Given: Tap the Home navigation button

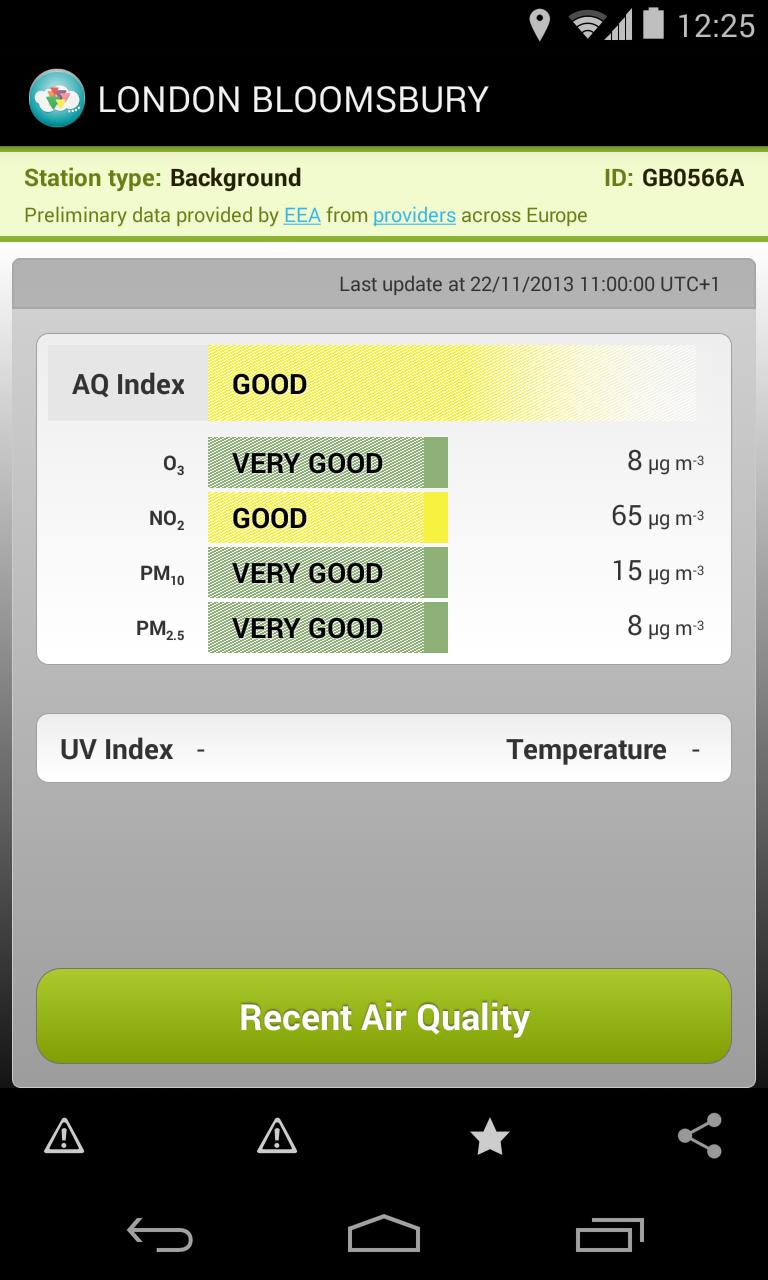Looking at the screenshot, I should [x=383, y=1237].
